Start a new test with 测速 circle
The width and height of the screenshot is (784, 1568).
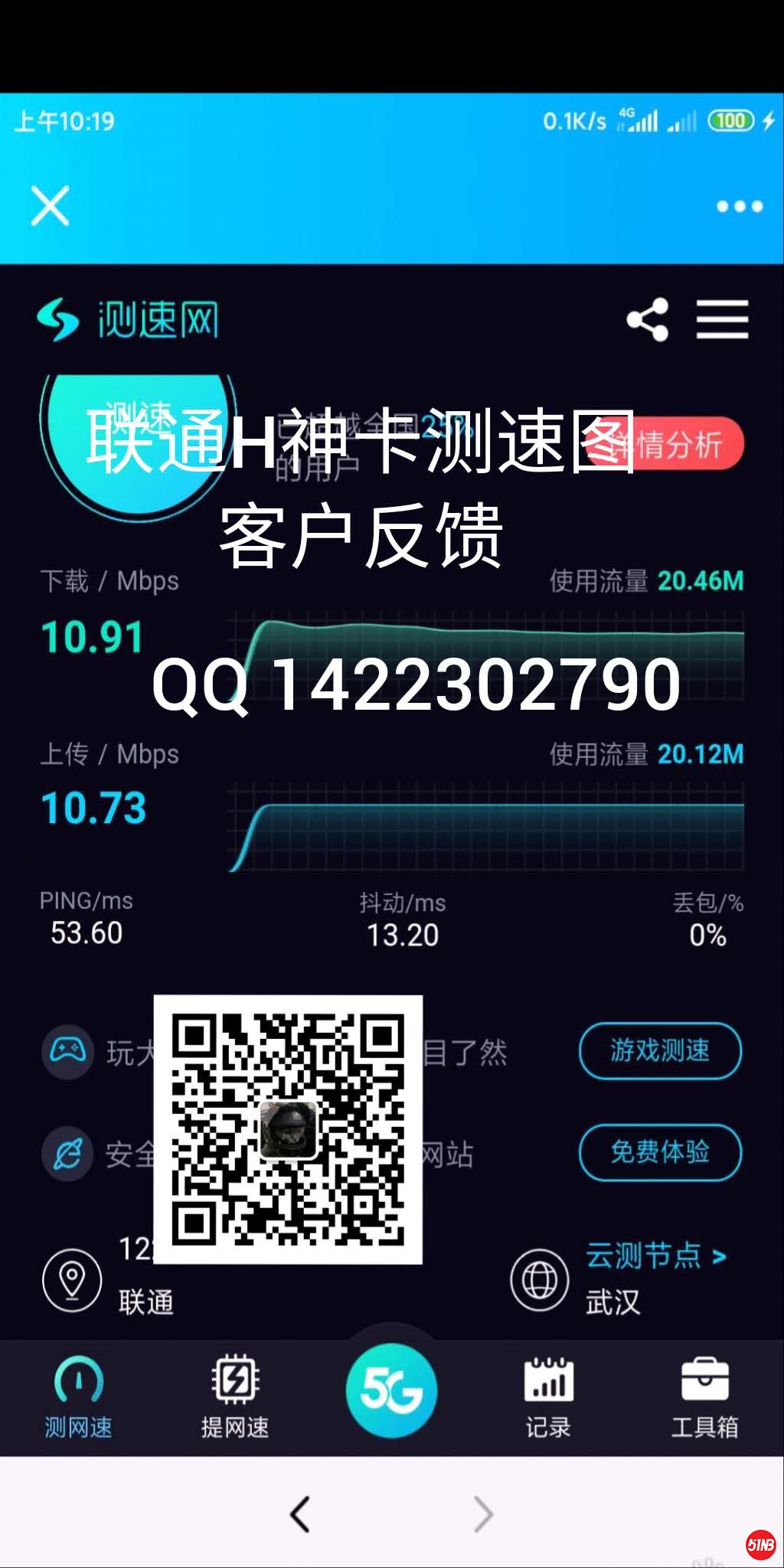tap(138, 444)
